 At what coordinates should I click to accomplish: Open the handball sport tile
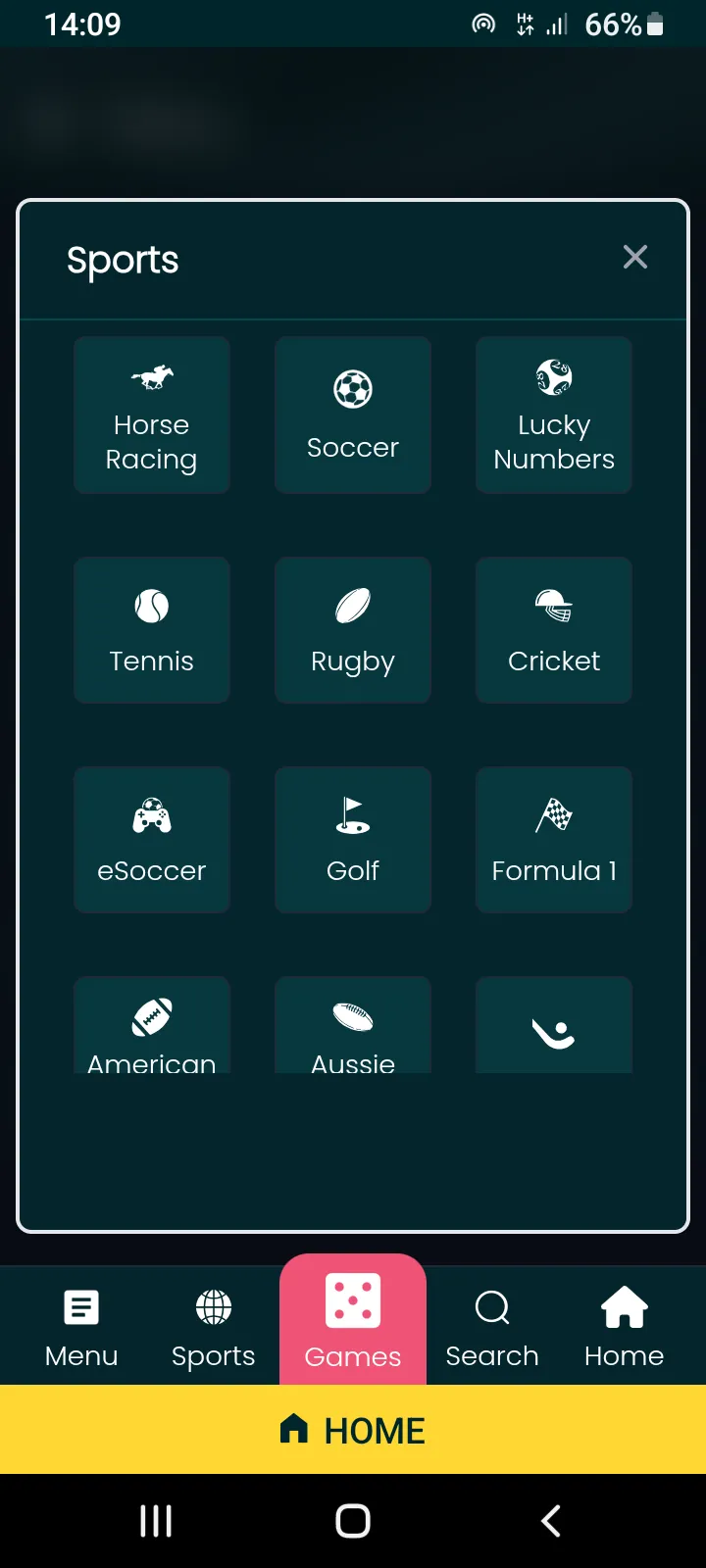tap(553, 1024)
